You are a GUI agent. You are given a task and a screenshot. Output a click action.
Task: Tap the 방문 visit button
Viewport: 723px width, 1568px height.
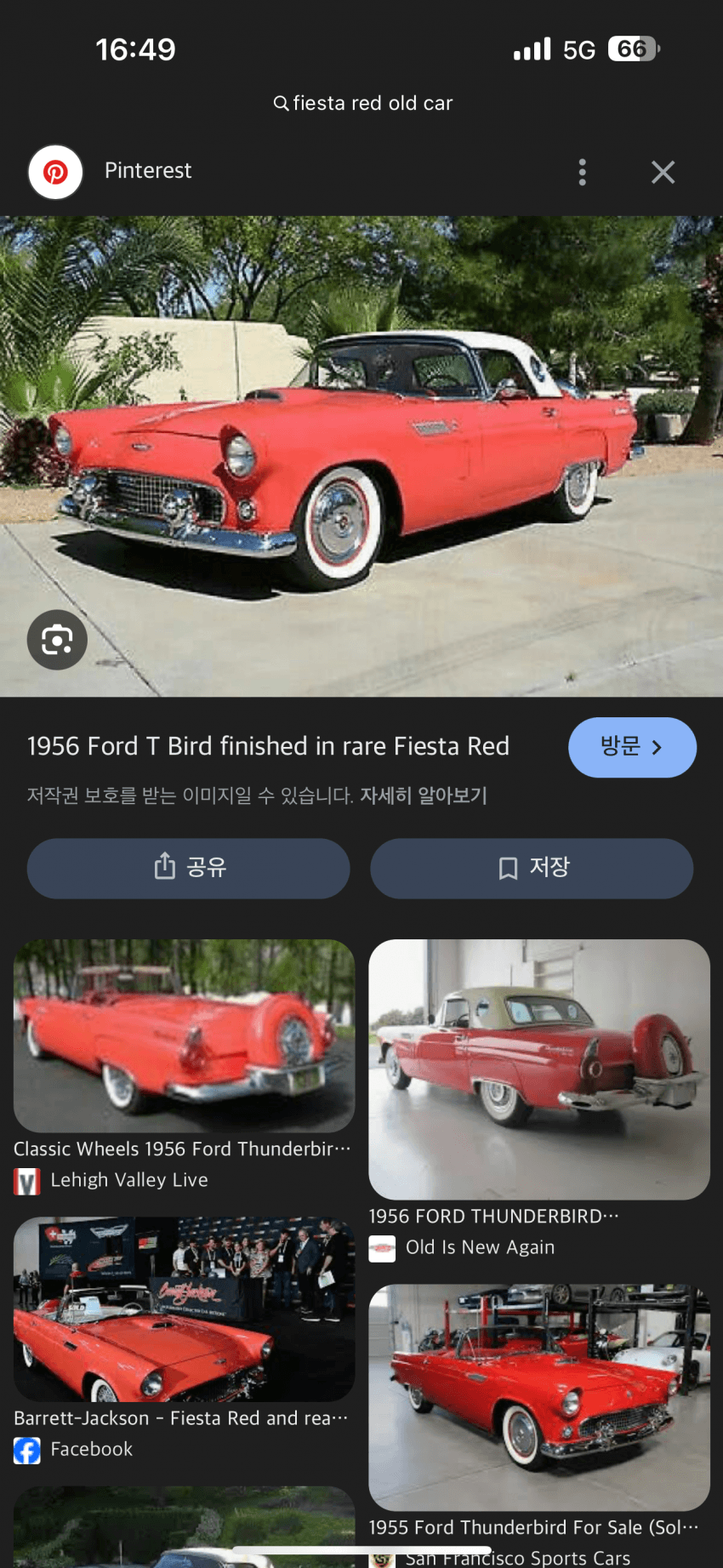tap(631, 747)
